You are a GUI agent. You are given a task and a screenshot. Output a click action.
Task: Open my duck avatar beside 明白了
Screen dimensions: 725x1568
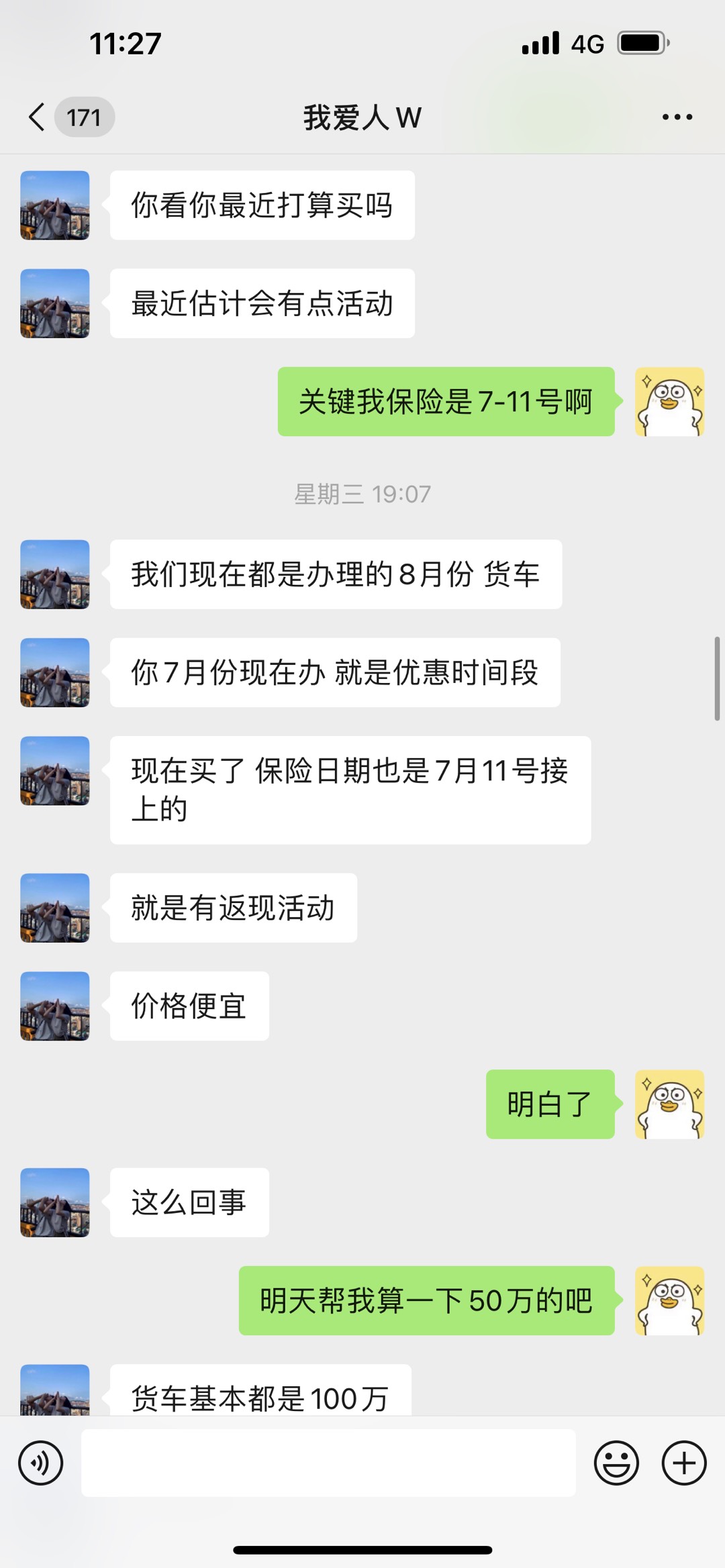tap(669, 1104)
